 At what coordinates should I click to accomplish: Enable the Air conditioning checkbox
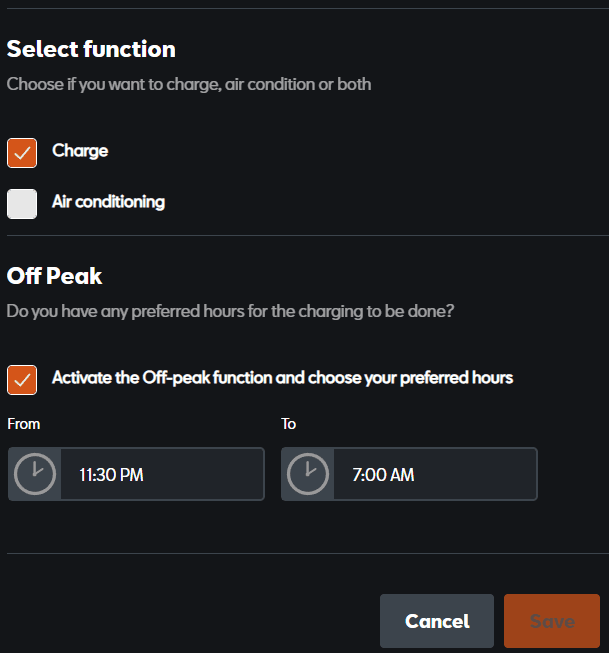(22, 203)
